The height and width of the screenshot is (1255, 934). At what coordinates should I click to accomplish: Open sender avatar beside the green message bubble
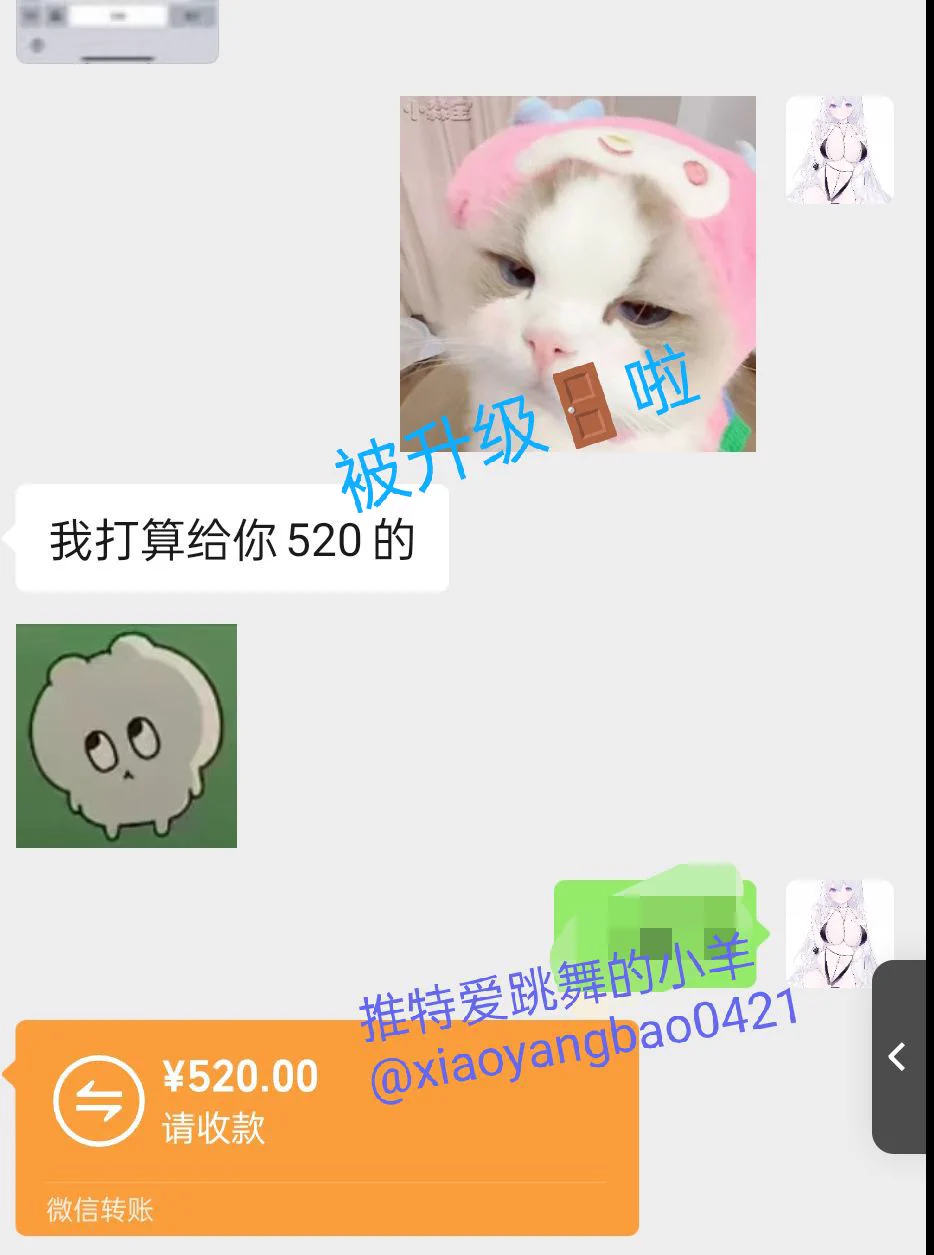pos(839,933)
